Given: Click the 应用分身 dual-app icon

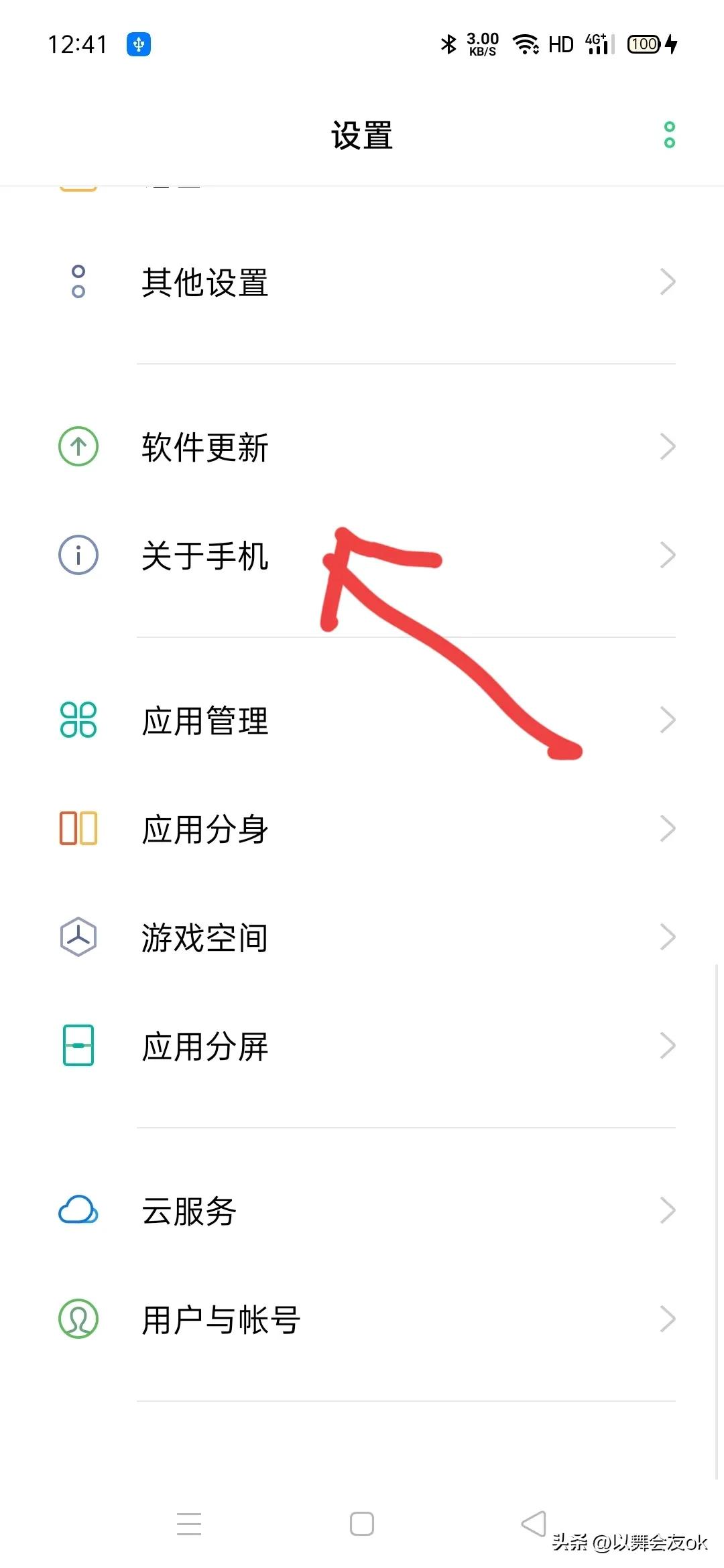Looking at the screenshot, I should (x=76, y=829).
